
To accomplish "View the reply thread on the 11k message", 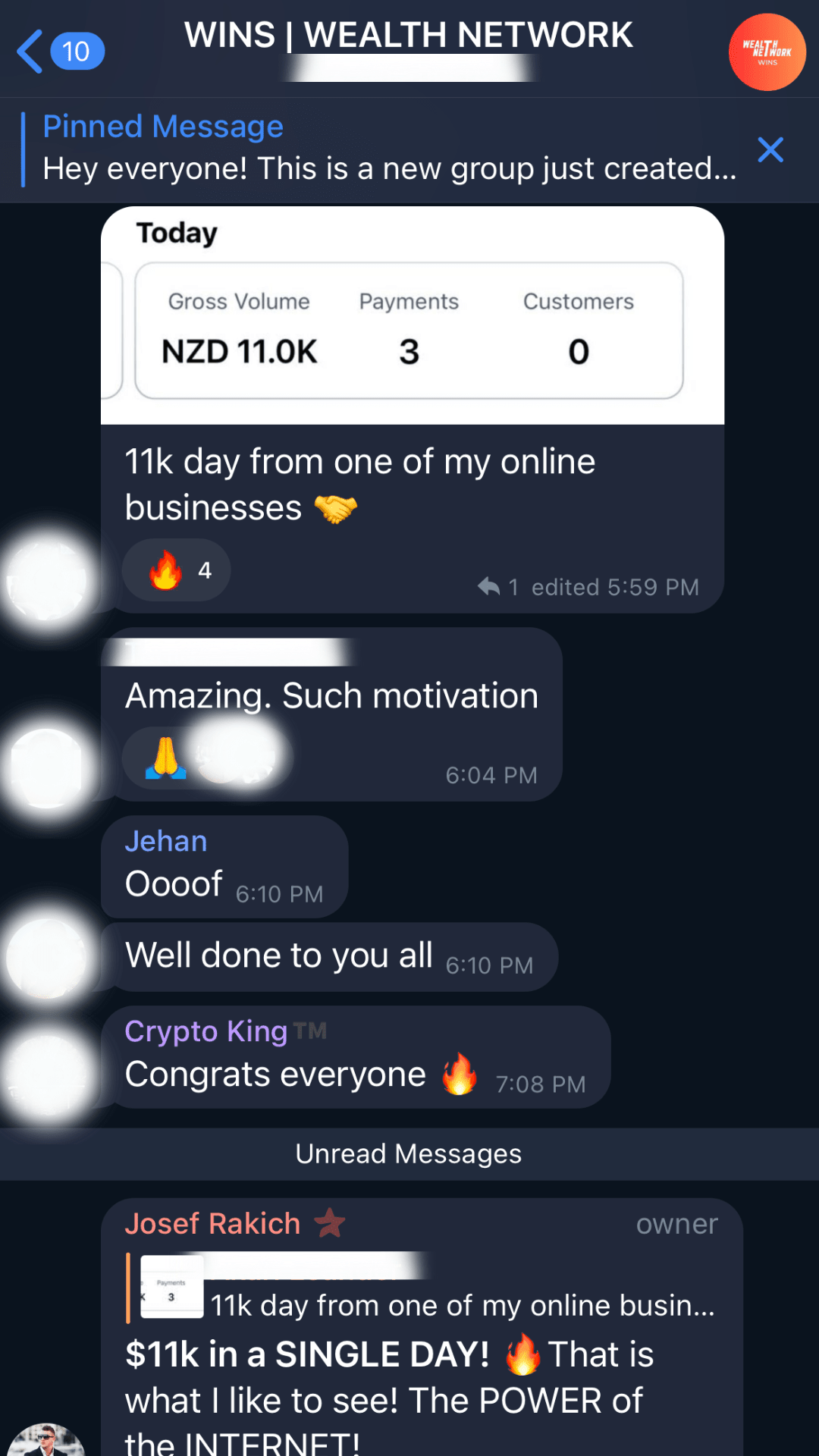I will [499, 586].
